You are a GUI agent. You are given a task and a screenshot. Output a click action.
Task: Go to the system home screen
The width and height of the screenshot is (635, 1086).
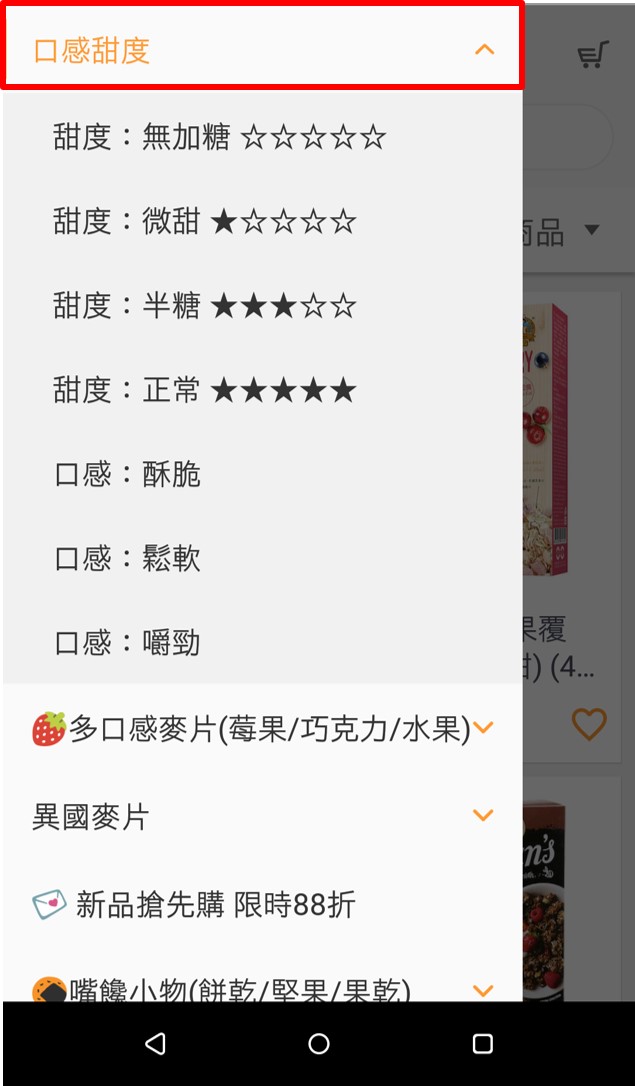(319, 1043)
